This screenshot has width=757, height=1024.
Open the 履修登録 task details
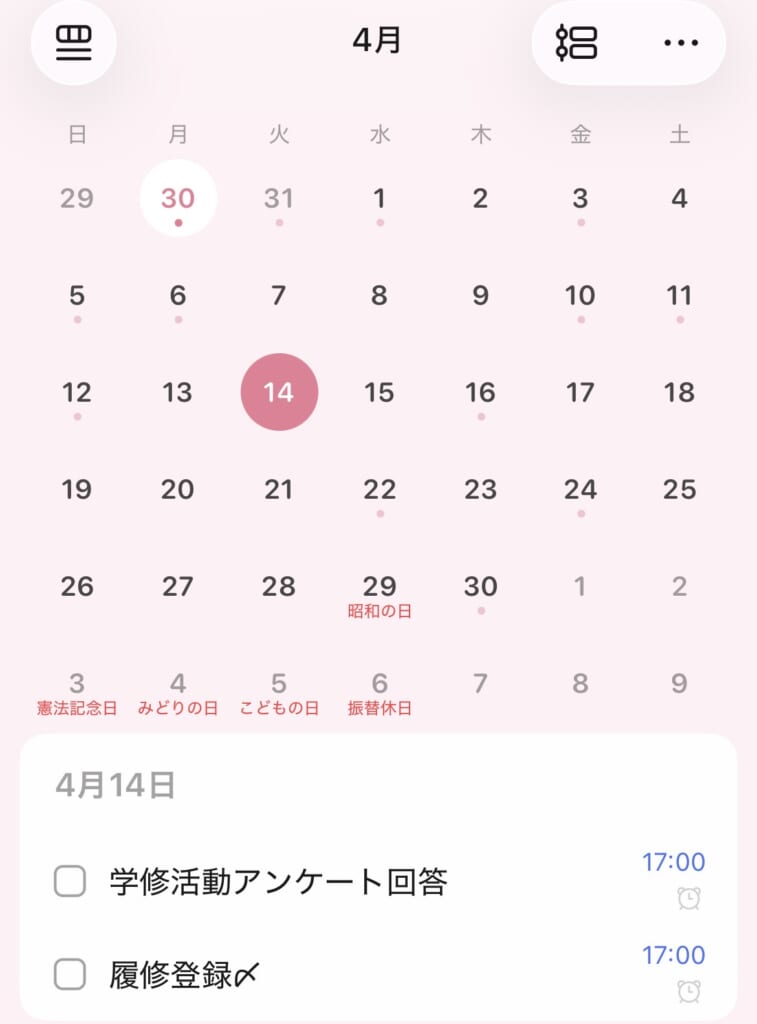[x=186, y=974]
